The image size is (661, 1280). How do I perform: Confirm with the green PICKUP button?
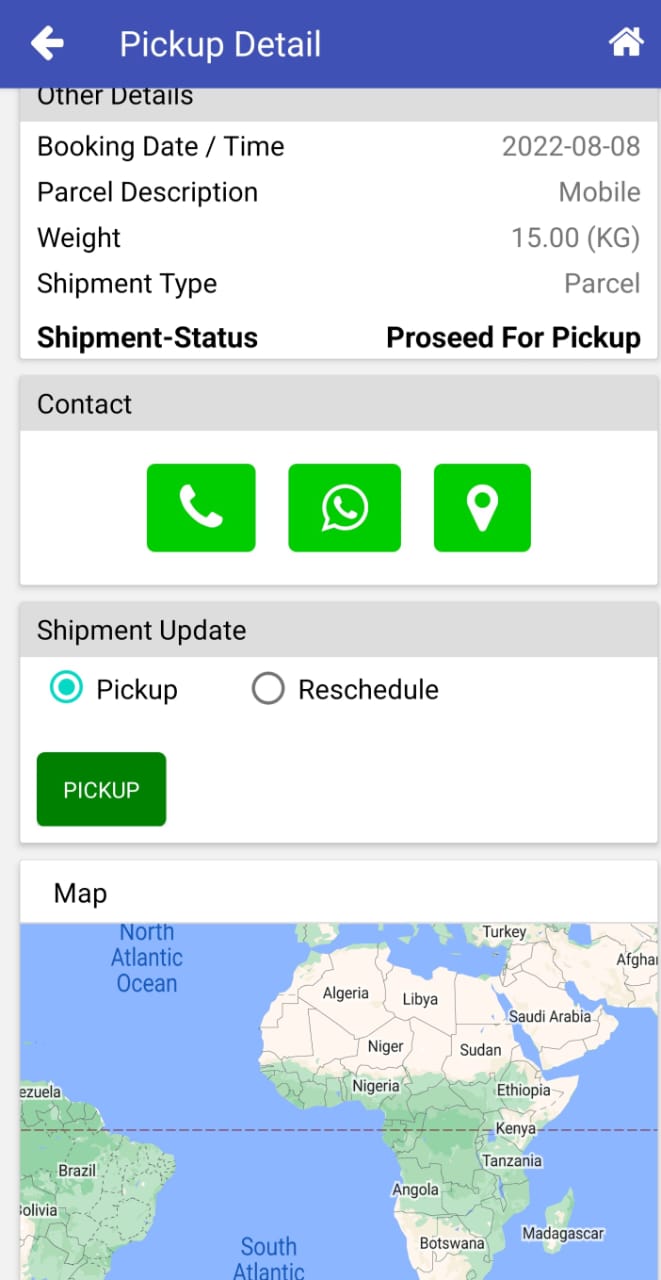[101, 789]
